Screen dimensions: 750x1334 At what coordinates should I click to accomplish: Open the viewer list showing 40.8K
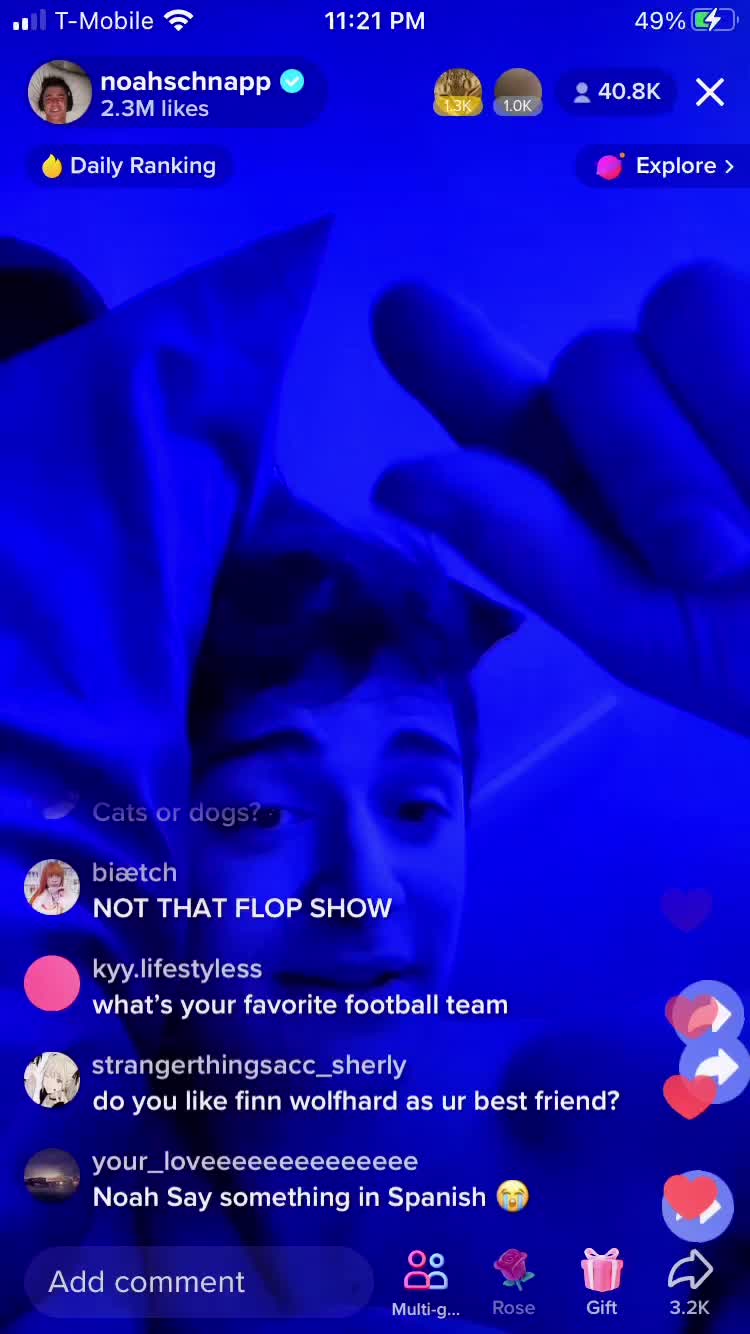pos(617,92)
